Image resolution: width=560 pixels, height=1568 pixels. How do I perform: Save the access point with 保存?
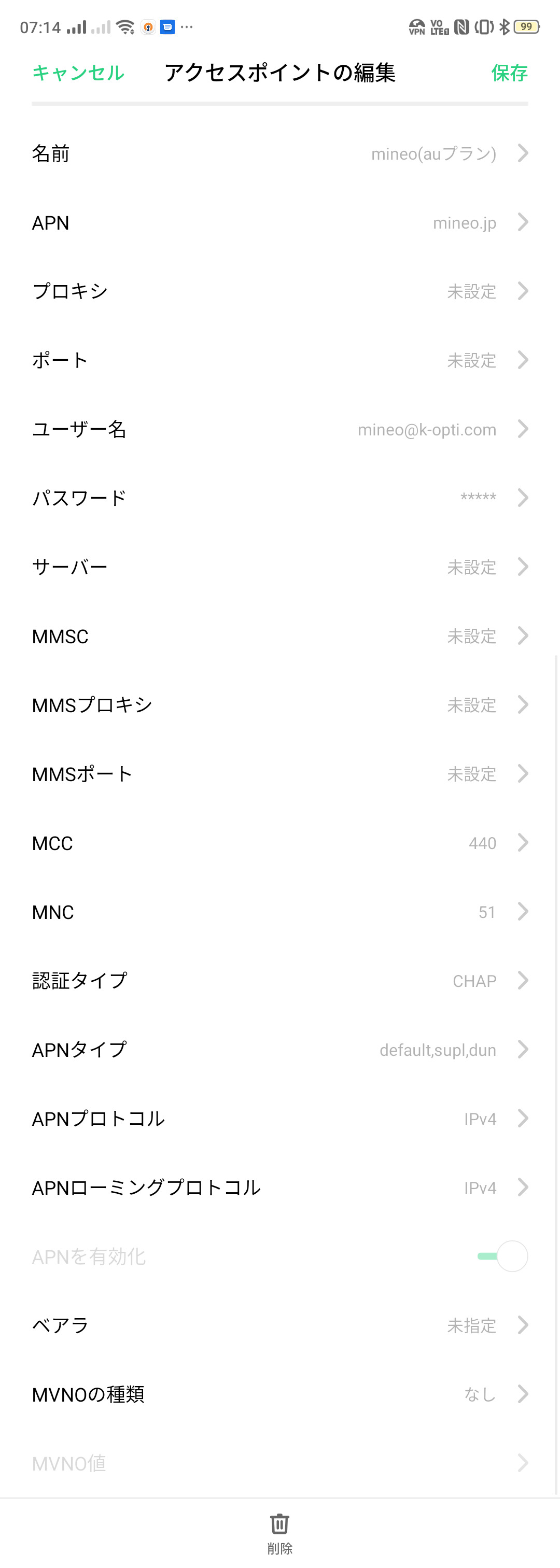tap(509, 73)
